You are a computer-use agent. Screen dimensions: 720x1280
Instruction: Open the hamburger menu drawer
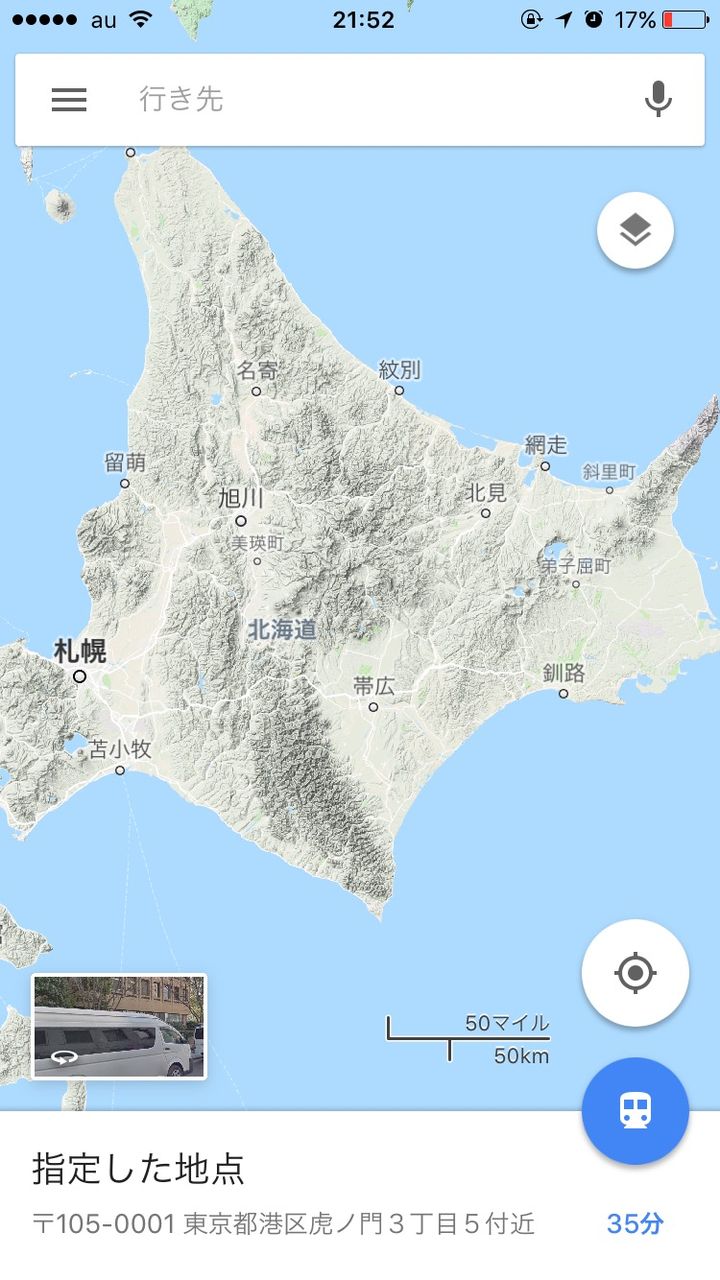pyautogui.click(x=69, y=99)
